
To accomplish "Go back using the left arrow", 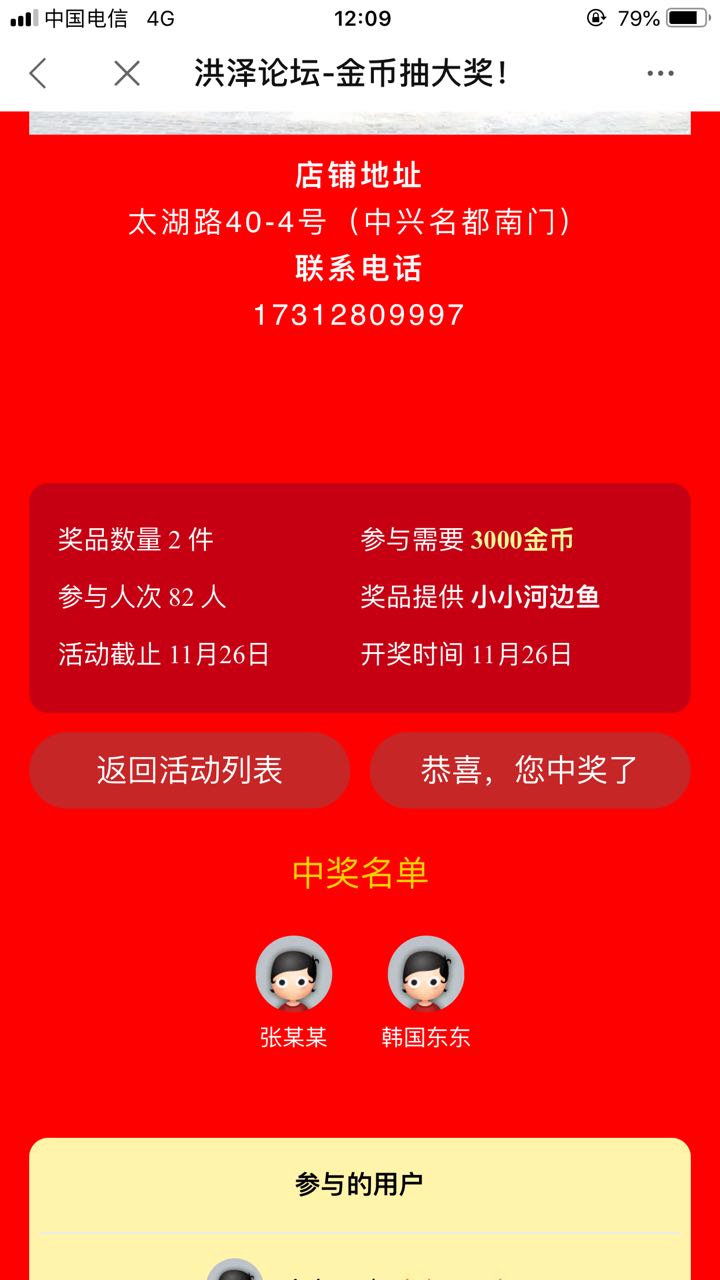I will pos(38,73).
